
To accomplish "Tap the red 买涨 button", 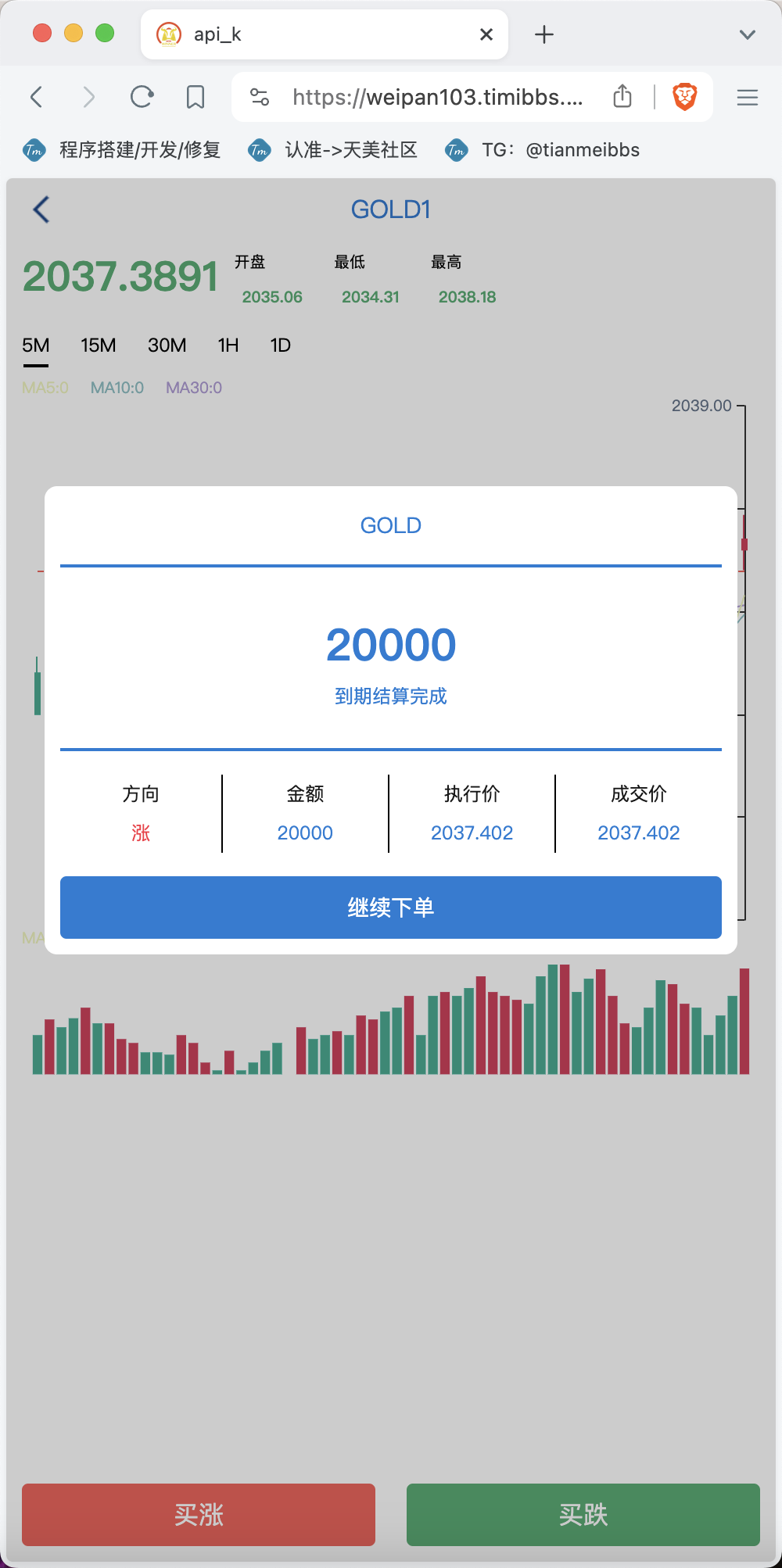I will click(199, 1515).
